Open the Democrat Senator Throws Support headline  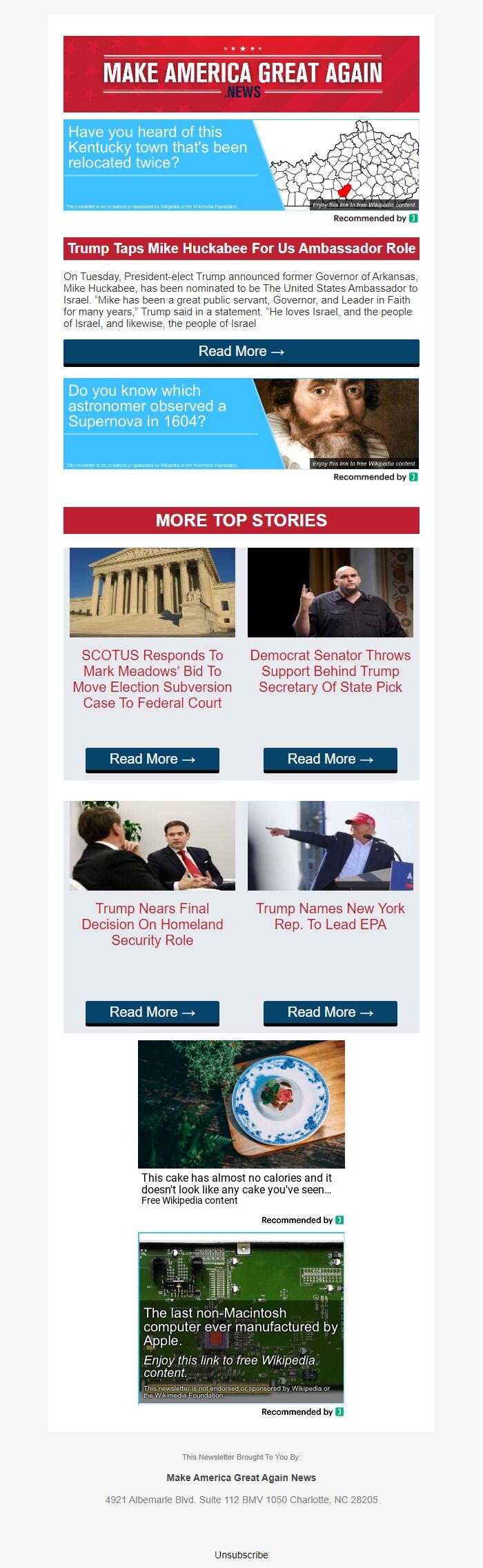click(330, 671)
